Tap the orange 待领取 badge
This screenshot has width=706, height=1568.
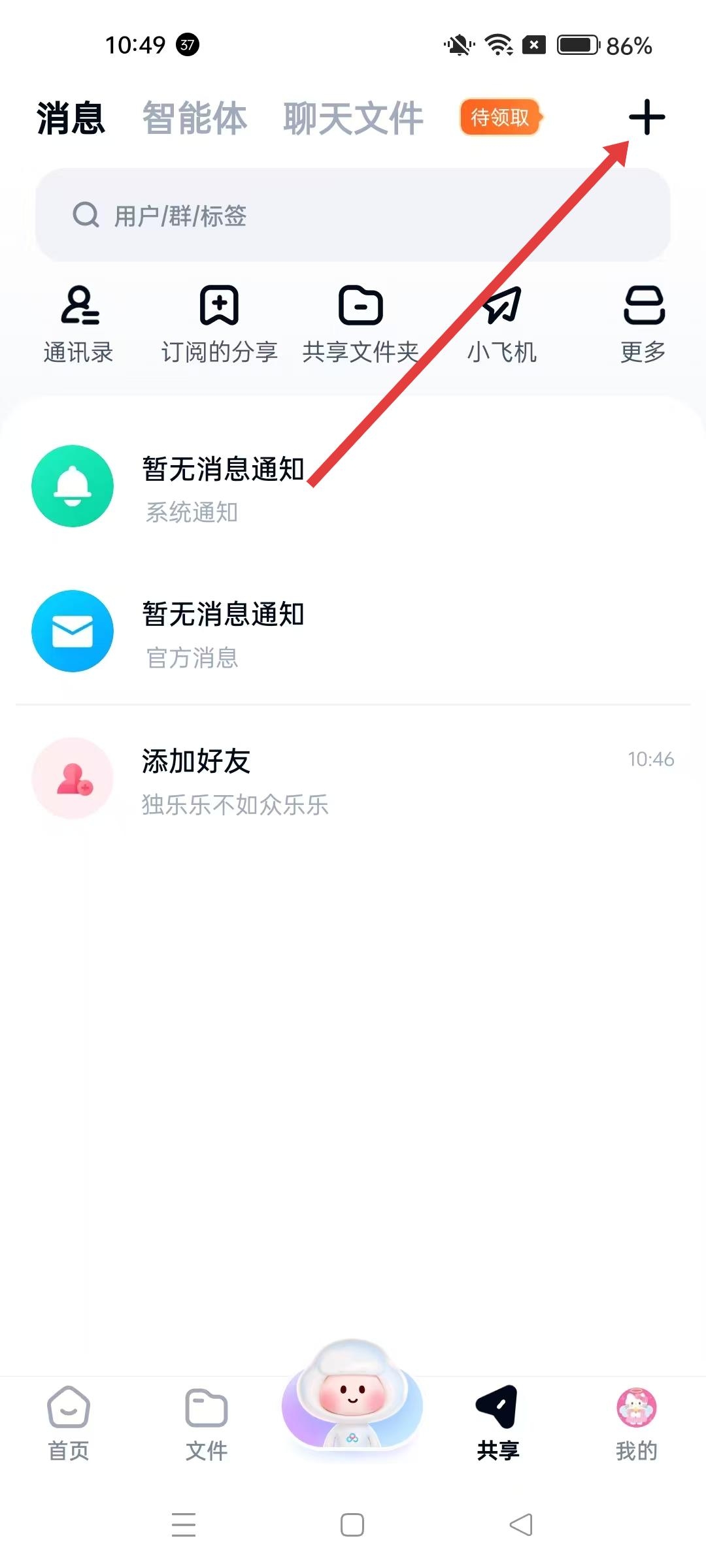(x=500, y=118)
